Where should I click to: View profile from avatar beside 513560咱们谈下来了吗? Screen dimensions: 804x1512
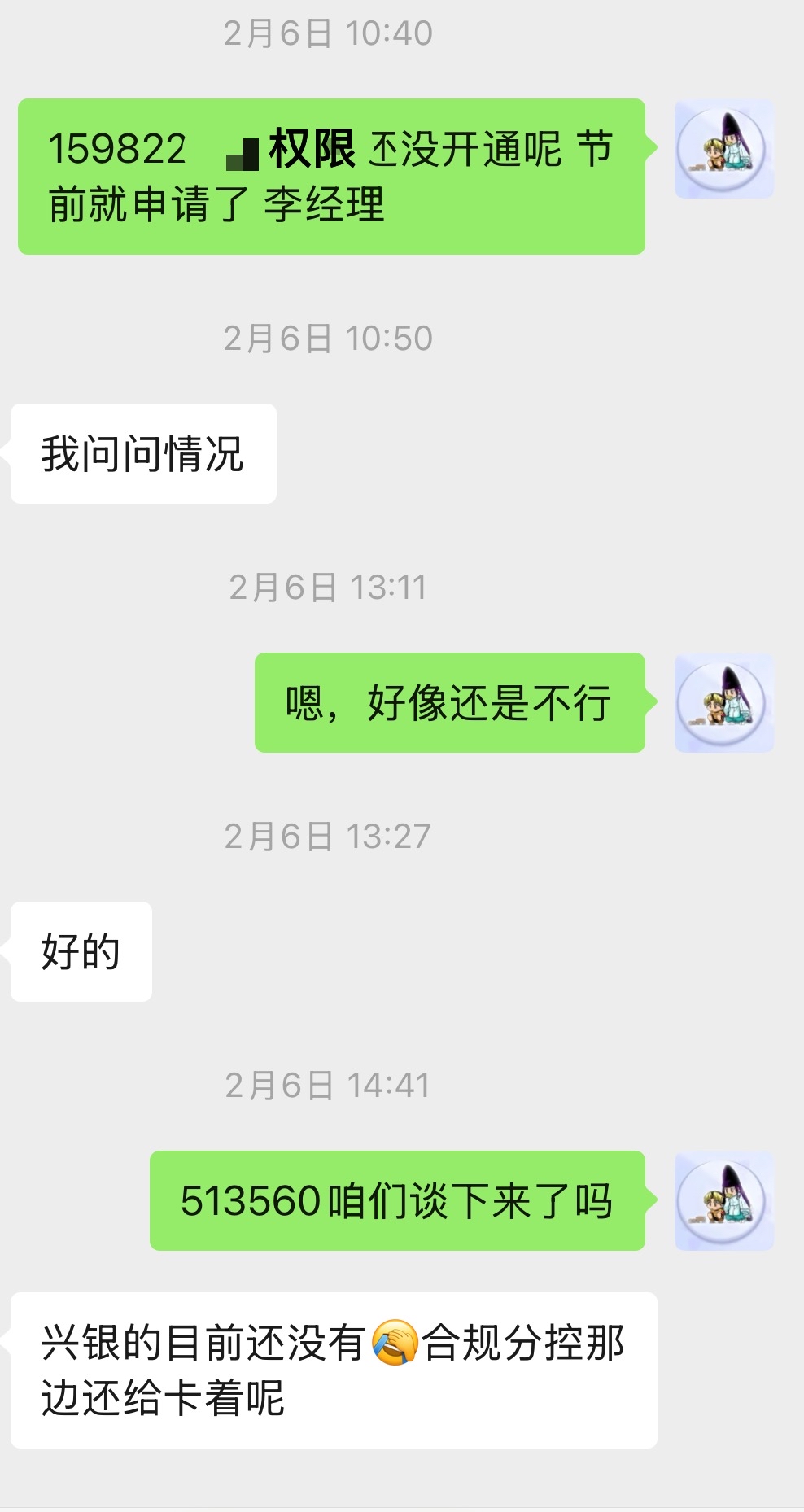pyautogui.click(x=723, y=1200)
